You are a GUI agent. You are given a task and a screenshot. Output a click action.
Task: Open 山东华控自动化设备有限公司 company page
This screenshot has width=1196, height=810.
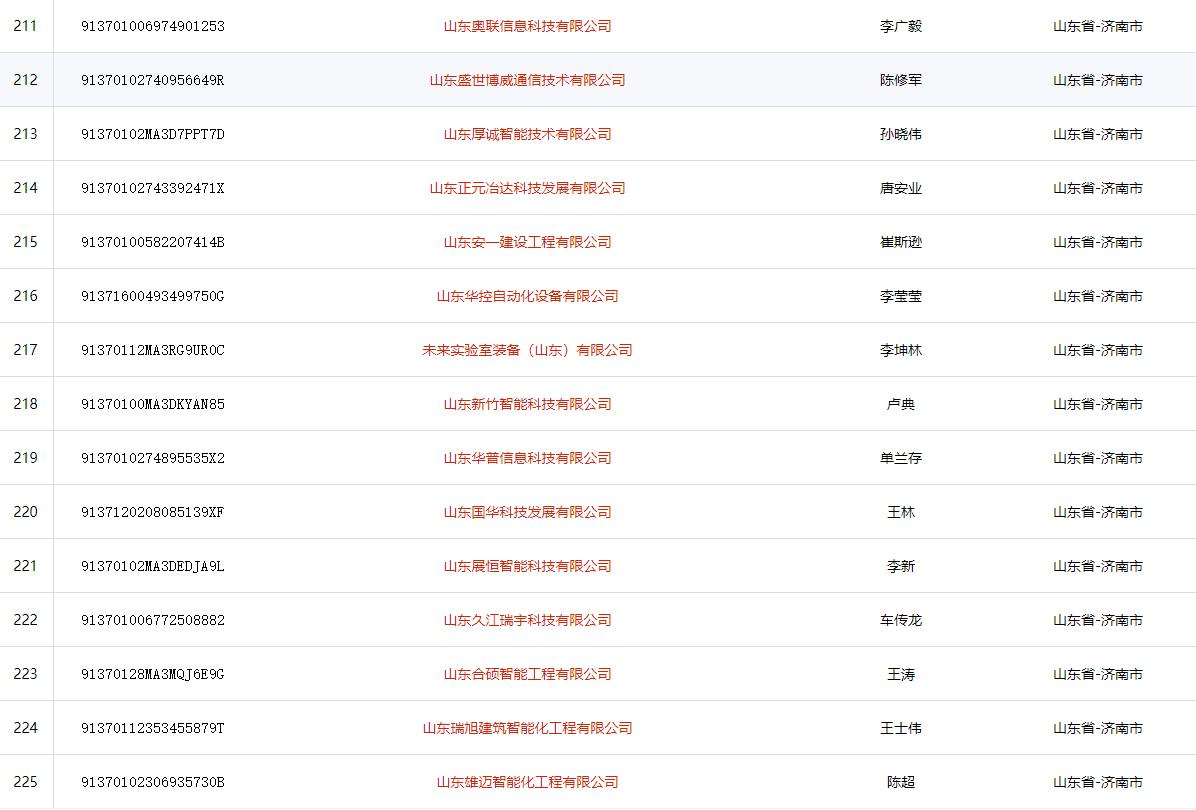(x=527, y=296)
